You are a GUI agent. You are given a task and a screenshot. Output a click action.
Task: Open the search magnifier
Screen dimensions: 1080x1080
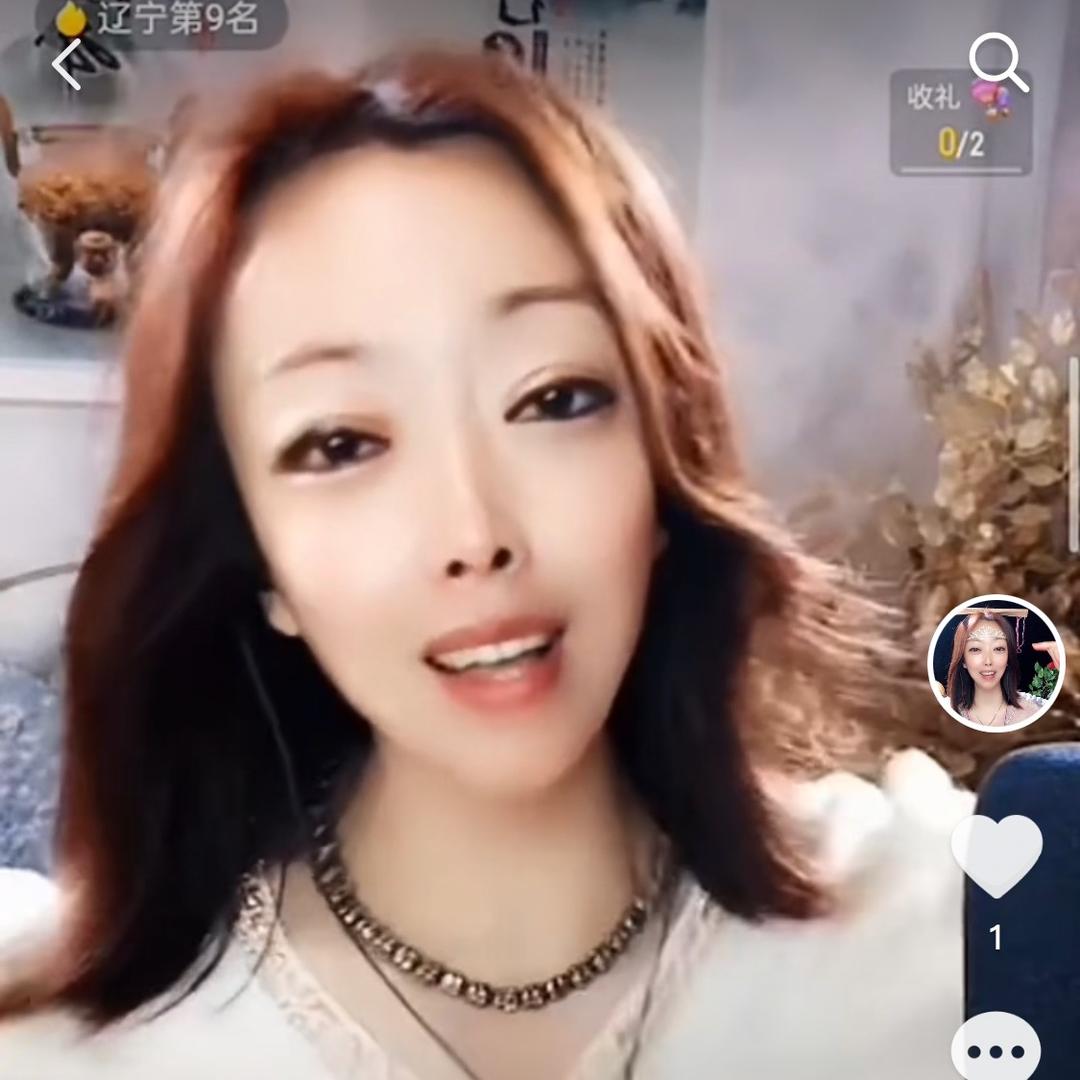coord(998,61)
